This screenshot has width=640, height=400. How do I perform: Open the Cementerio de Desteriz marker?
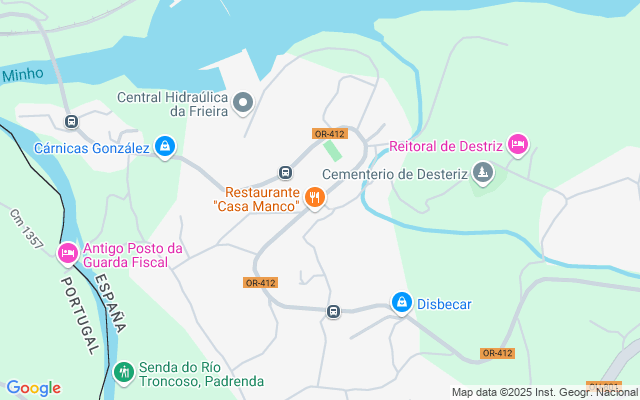483,174
